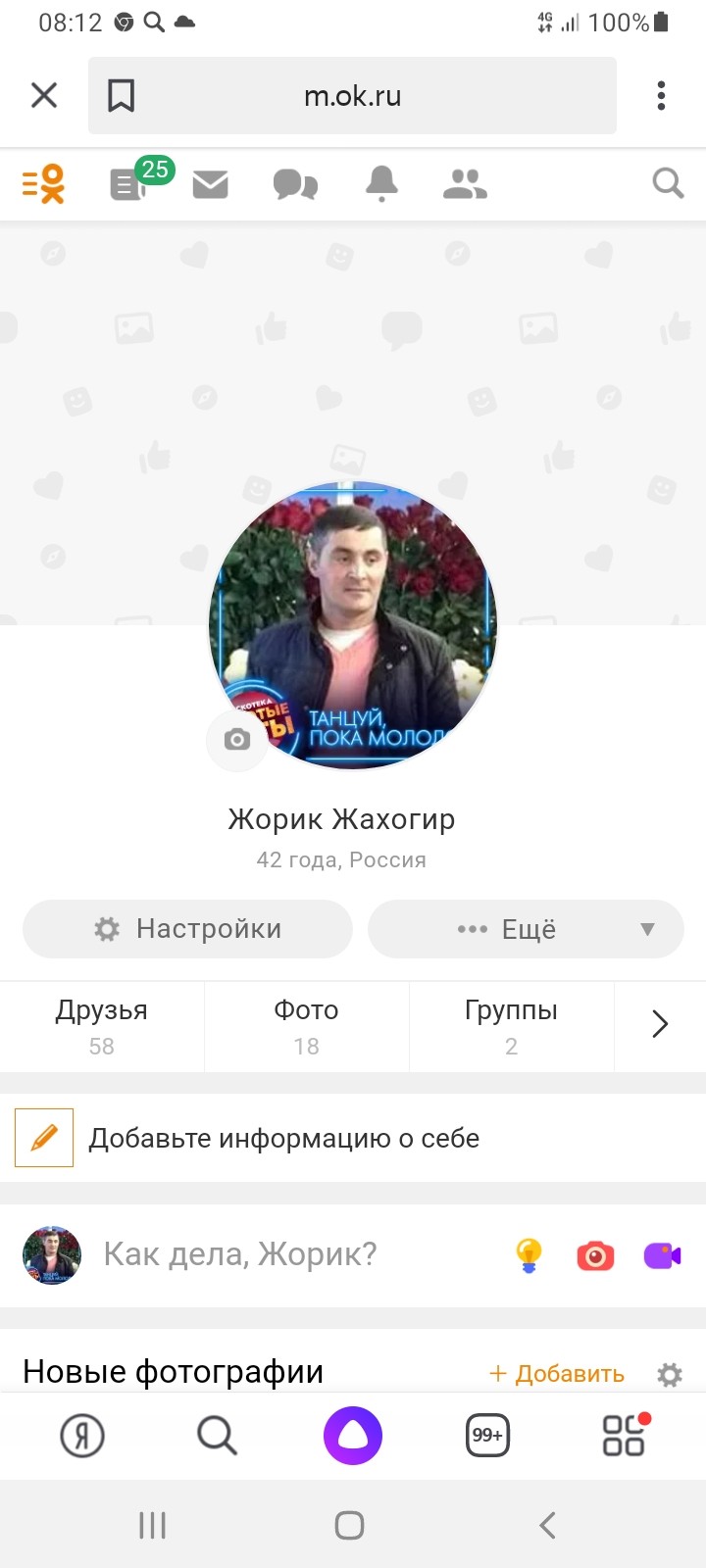Image resolution: width=706 pixels, height=1568 pixels.
Task: Open the notifications bell
Action: tap(381, 183)
